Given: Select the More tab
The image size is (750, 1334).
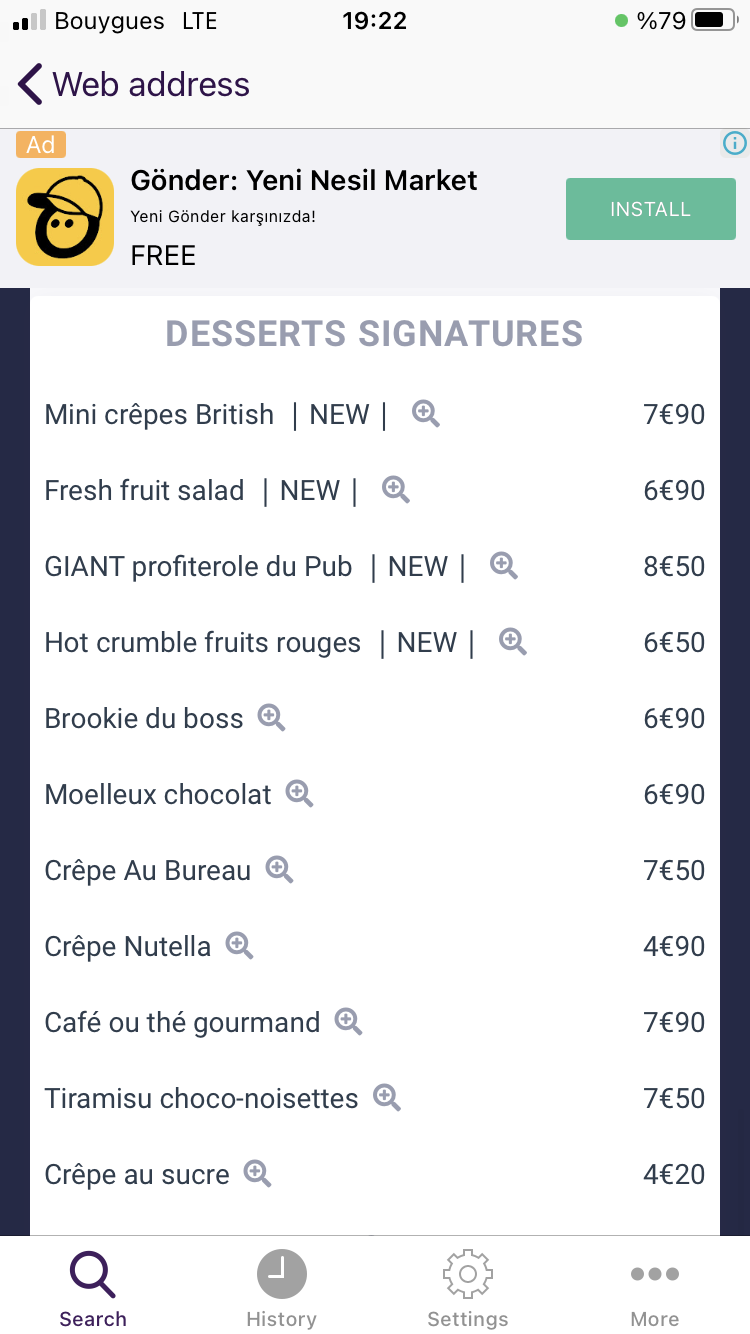Looking at the screenshot, I should 655,1290.
